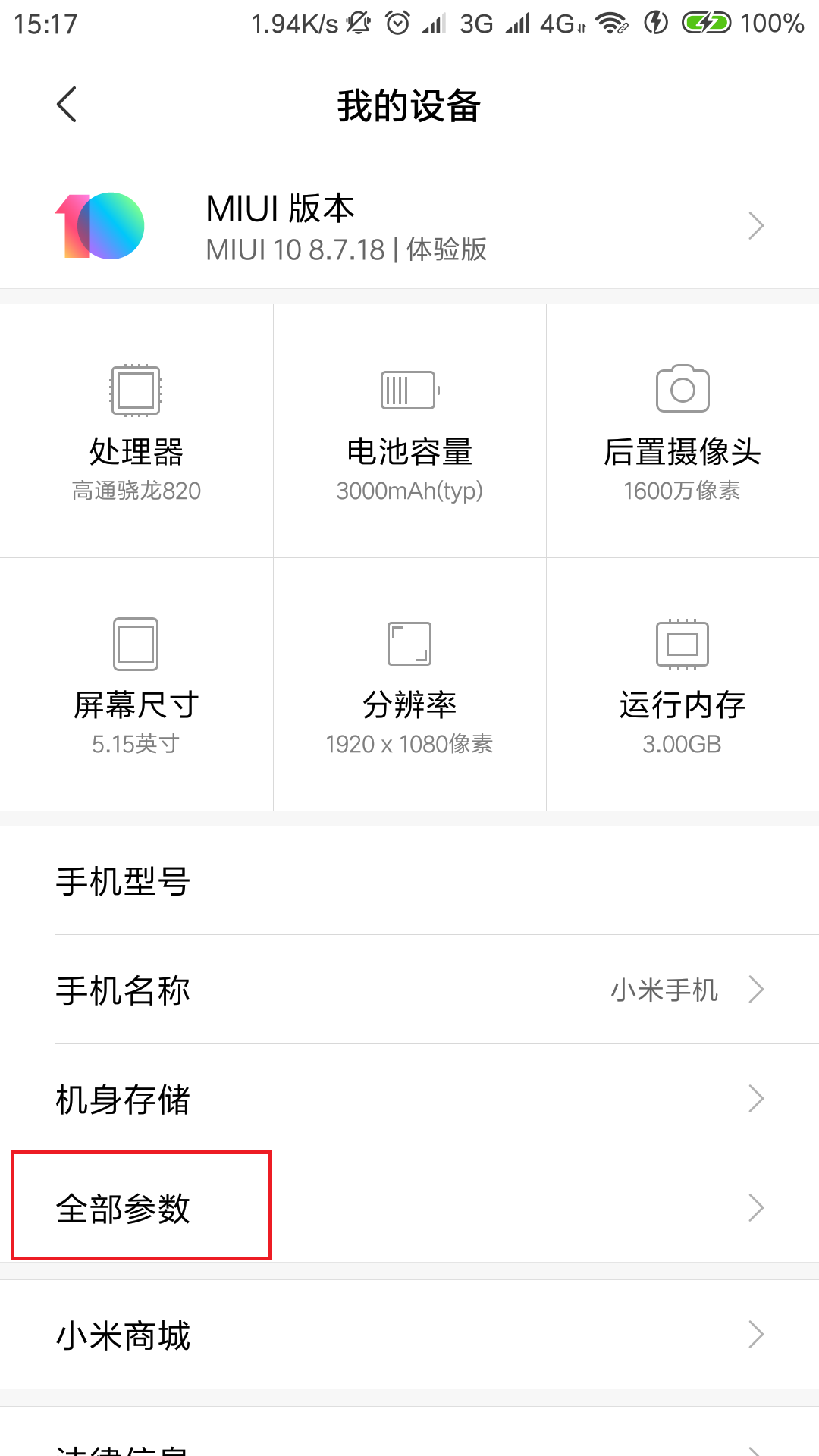Tap the 手机型号 row
Screen dimensions: 819x1456
click(x=409, y=880)
